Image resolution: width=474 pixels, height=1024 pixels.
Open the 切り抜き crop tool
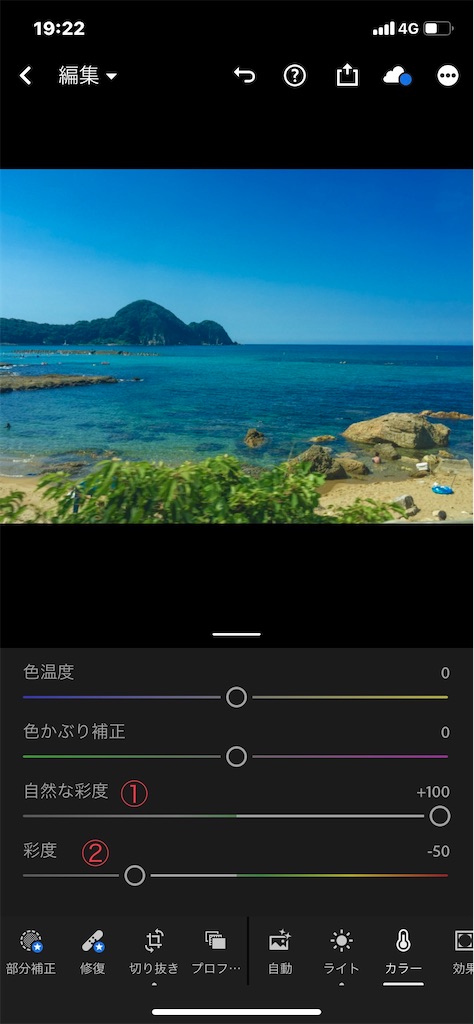153,952
